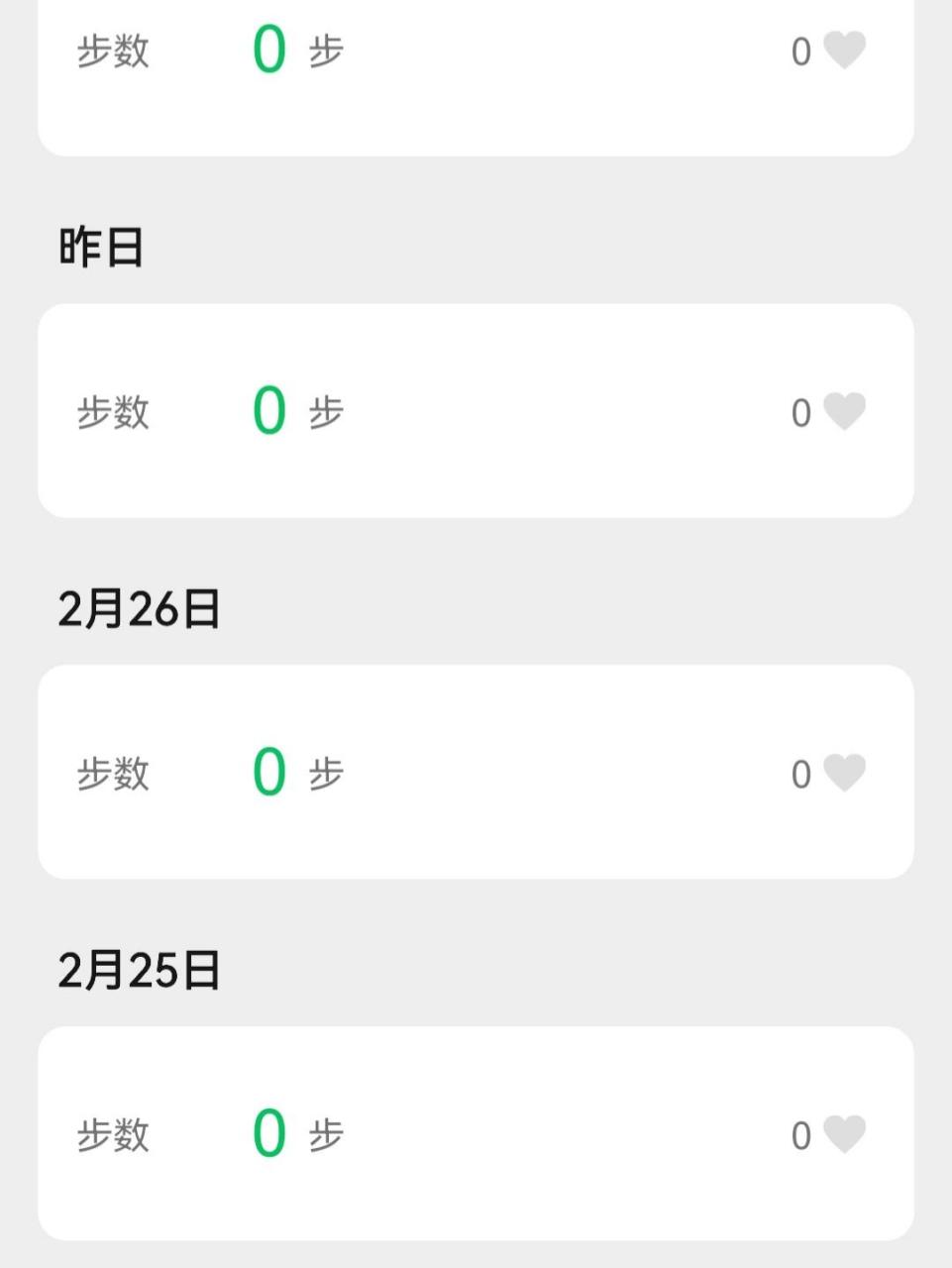This screenshot has height=1268, width=952.
Task: Tap the heart icon on the 2月26日 card
Action: tap(843, 772)
